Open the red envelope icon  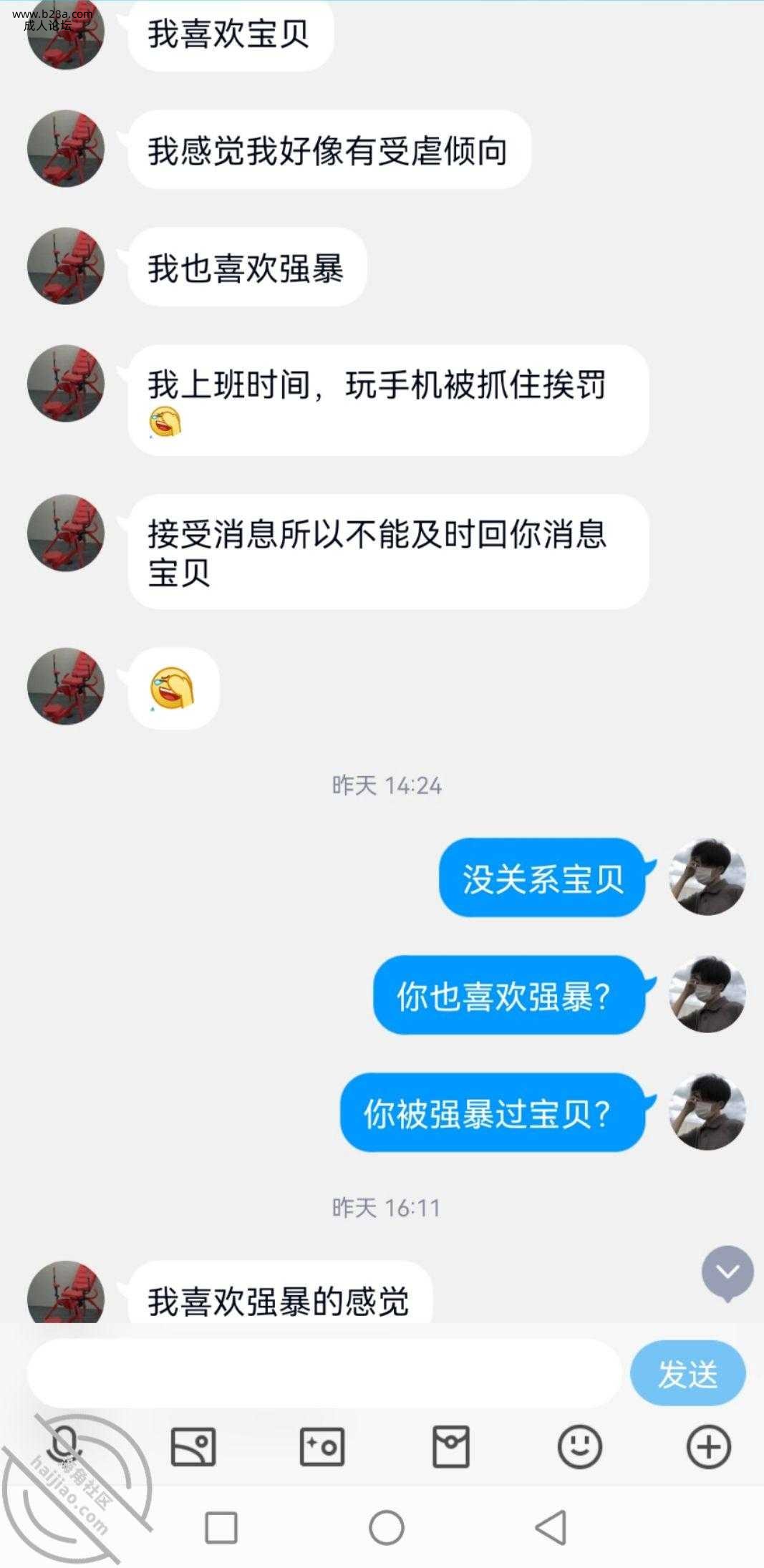(451, 1447)
